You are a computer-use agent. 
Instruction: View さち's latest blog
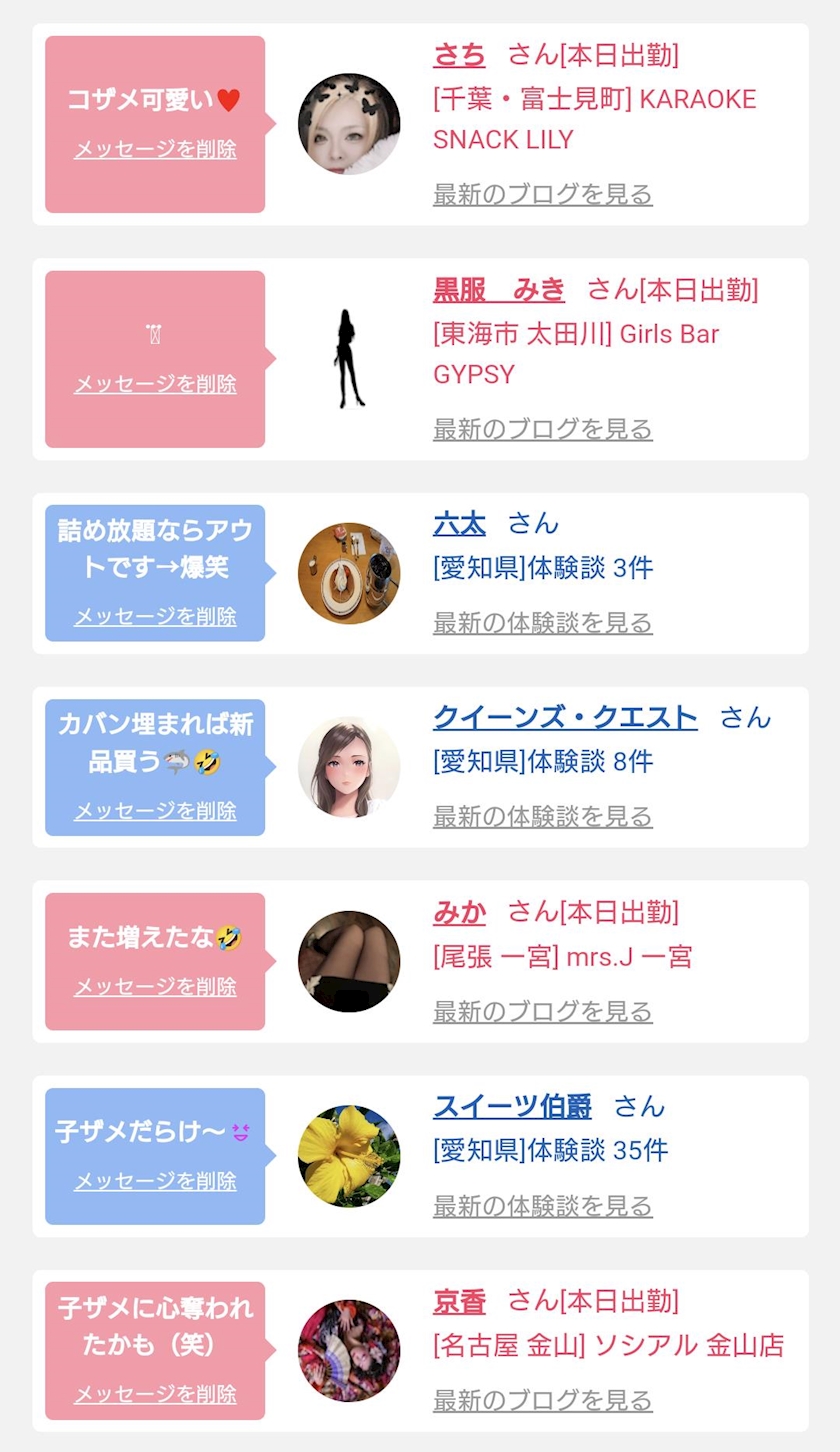click(542, 194)
